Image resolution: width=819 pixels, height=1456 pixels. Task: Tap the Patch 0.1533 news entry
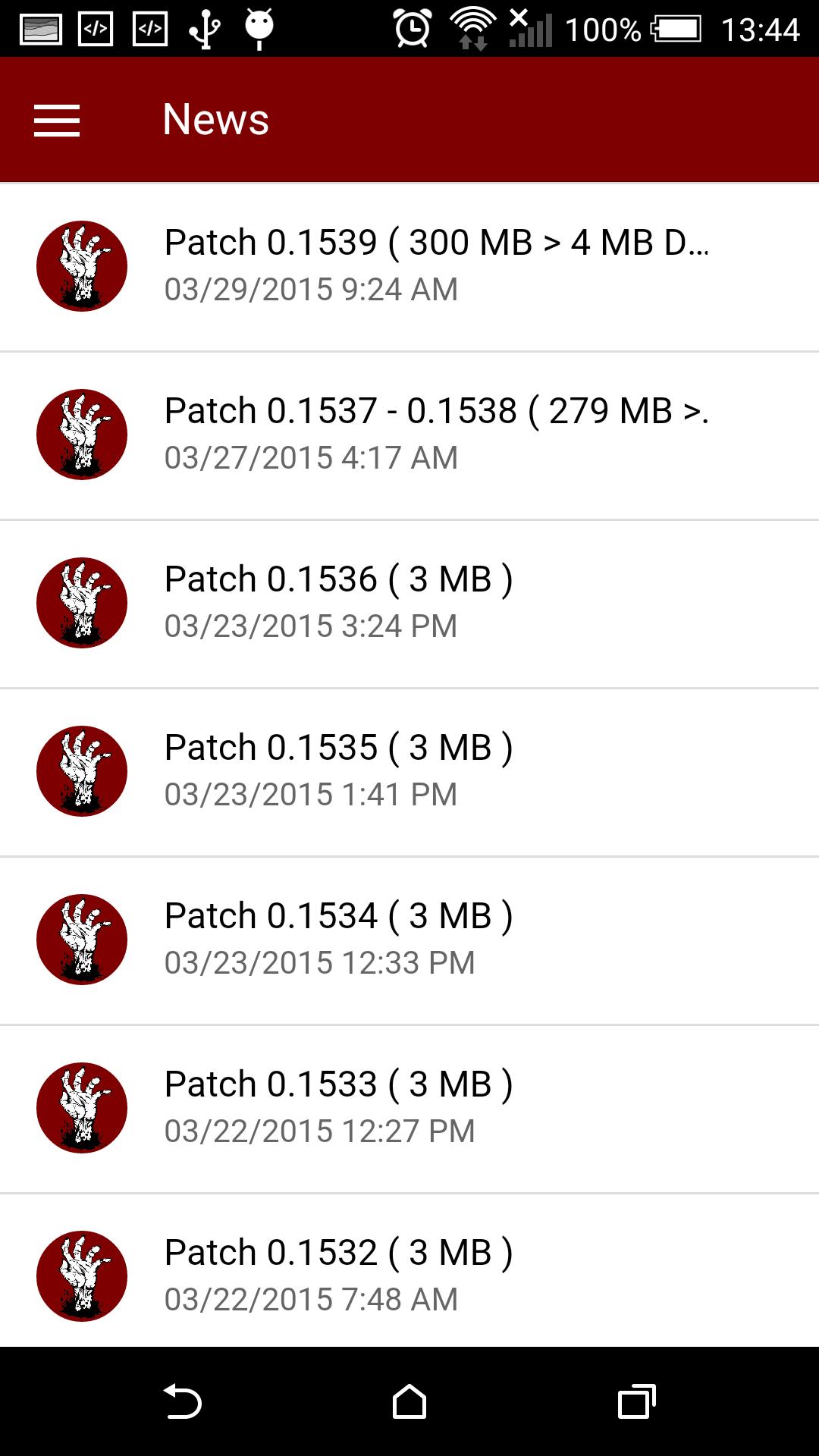pyautogui.click(x=409, y=1109)
